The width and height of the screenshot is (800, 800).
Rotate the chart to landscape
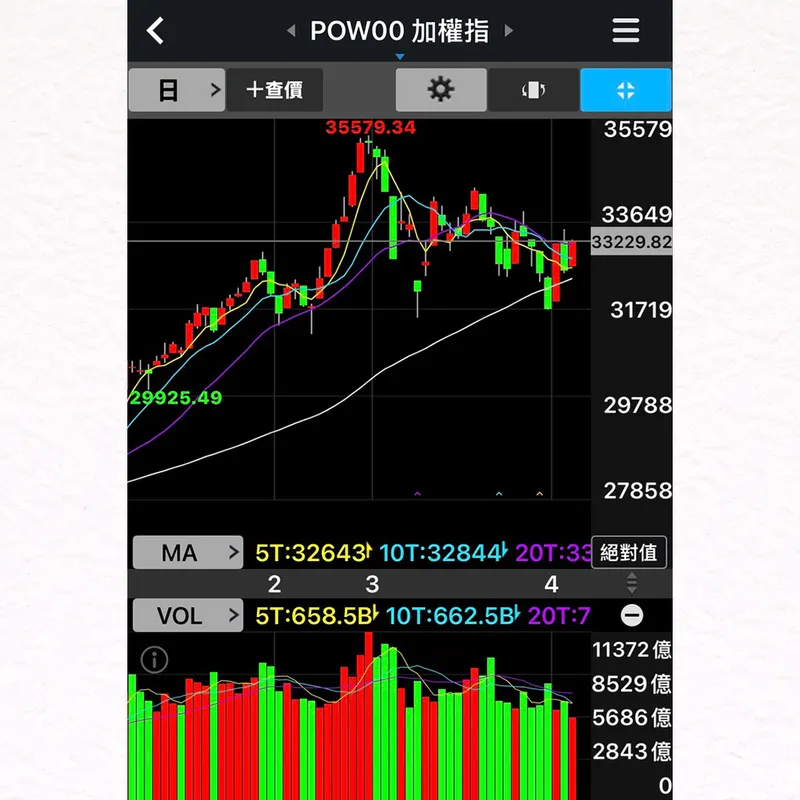coord(533,90)
